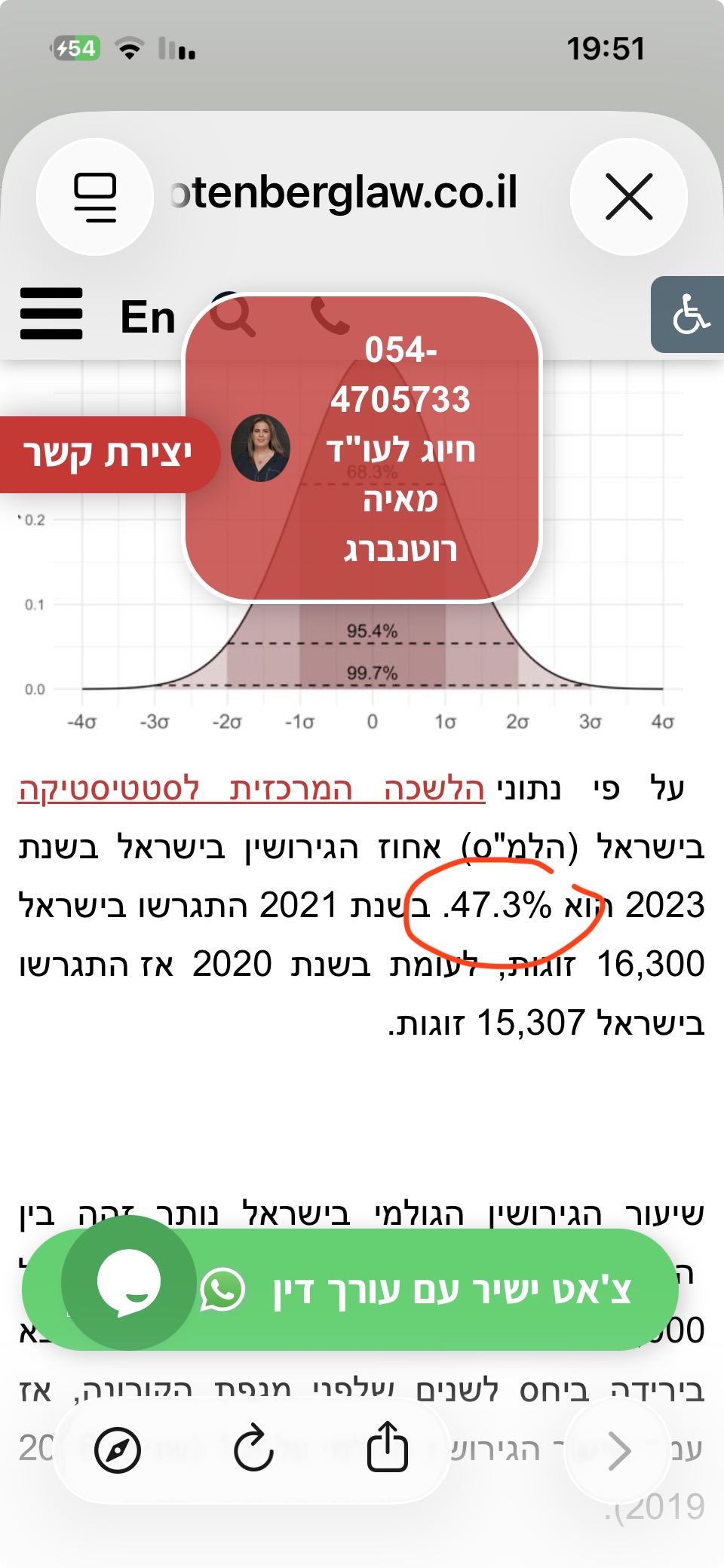
Task: Open the הלשכה המרכזית לסטטיסטיקה link
Action: point(251,789)
